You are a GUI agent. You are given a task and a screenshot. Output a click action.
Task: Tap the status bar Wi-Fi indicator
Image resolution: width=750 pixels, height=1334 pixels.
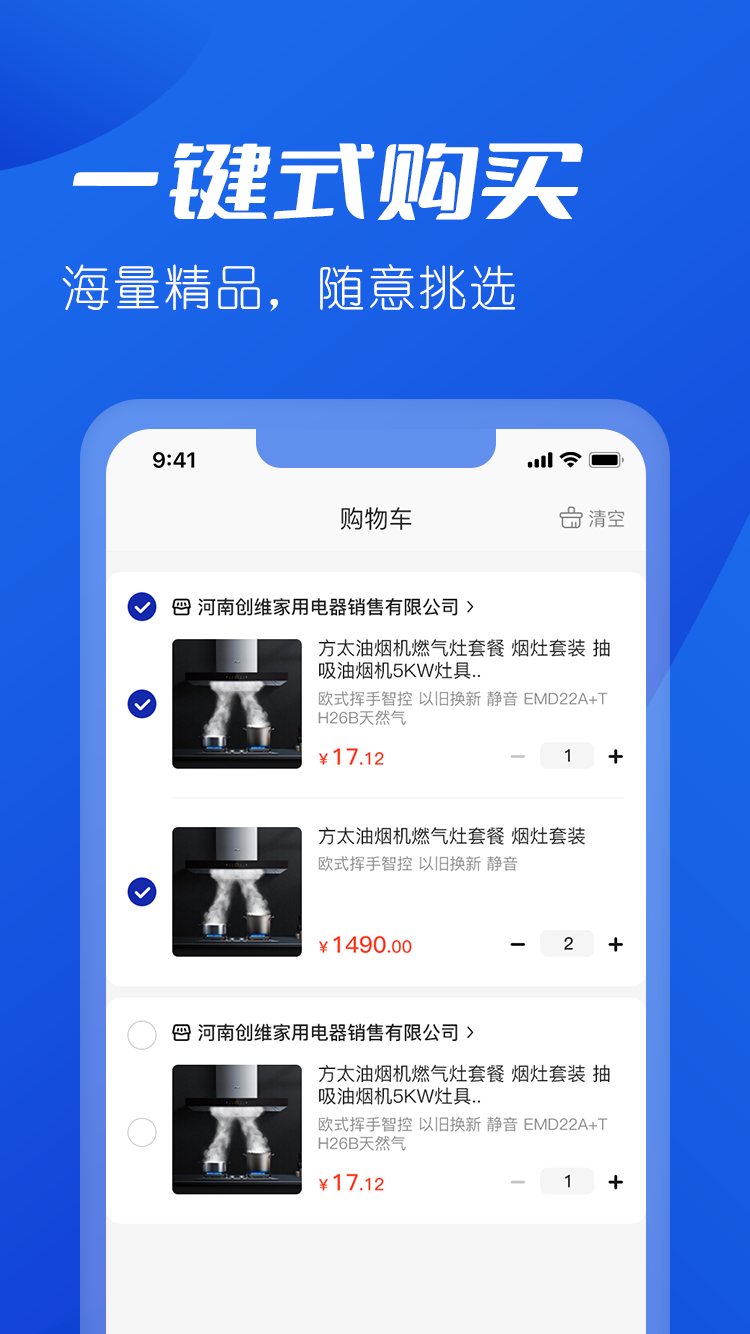tap(570, 459)
